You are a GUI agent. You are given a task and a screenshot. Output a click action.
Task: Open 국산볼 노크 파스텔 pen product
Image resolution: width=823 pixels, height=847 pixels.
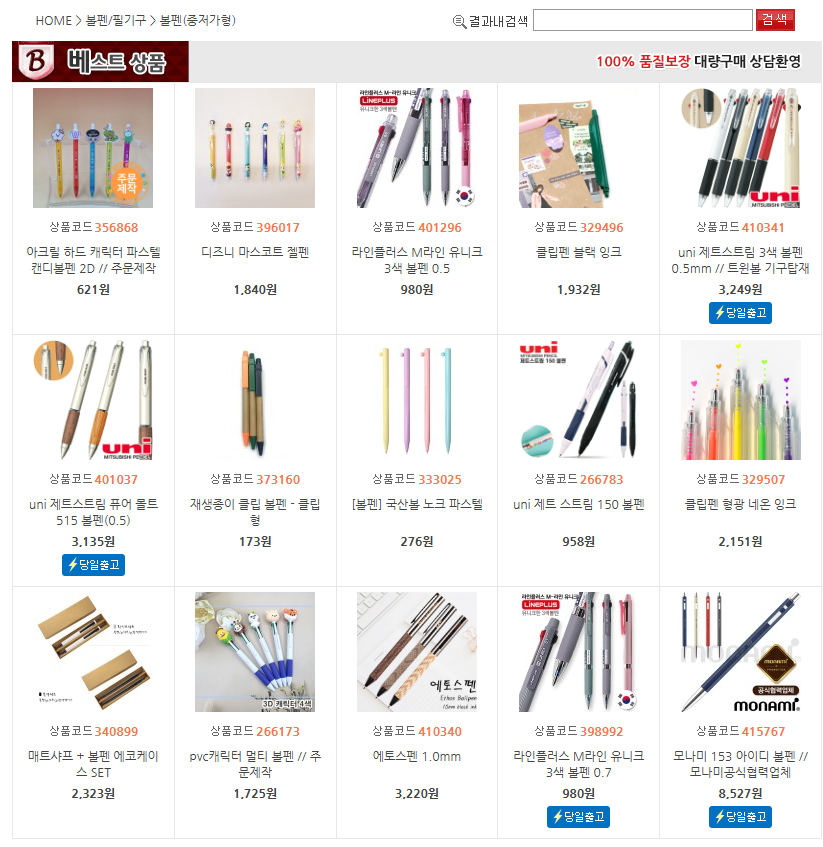(x=417, y=504)
